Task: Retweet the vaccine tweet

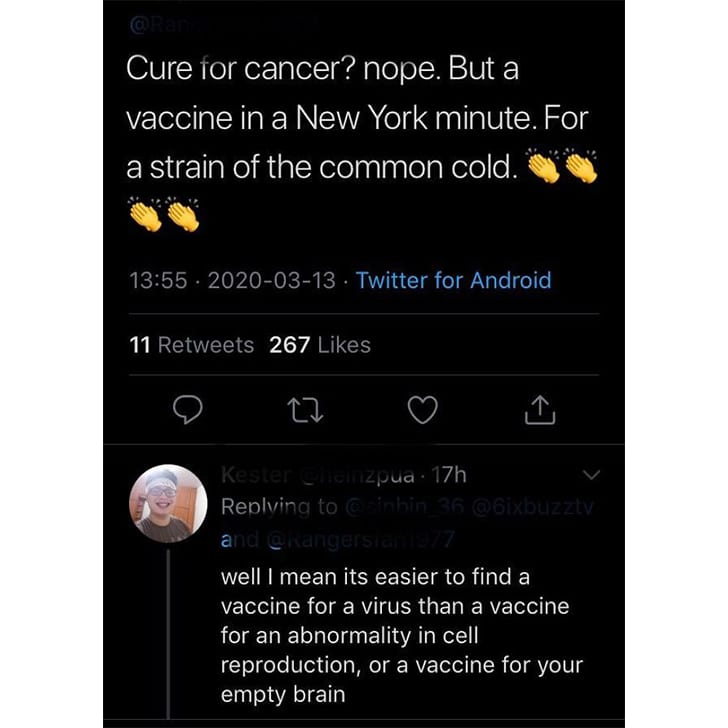Action: click(x=308, y=410)
